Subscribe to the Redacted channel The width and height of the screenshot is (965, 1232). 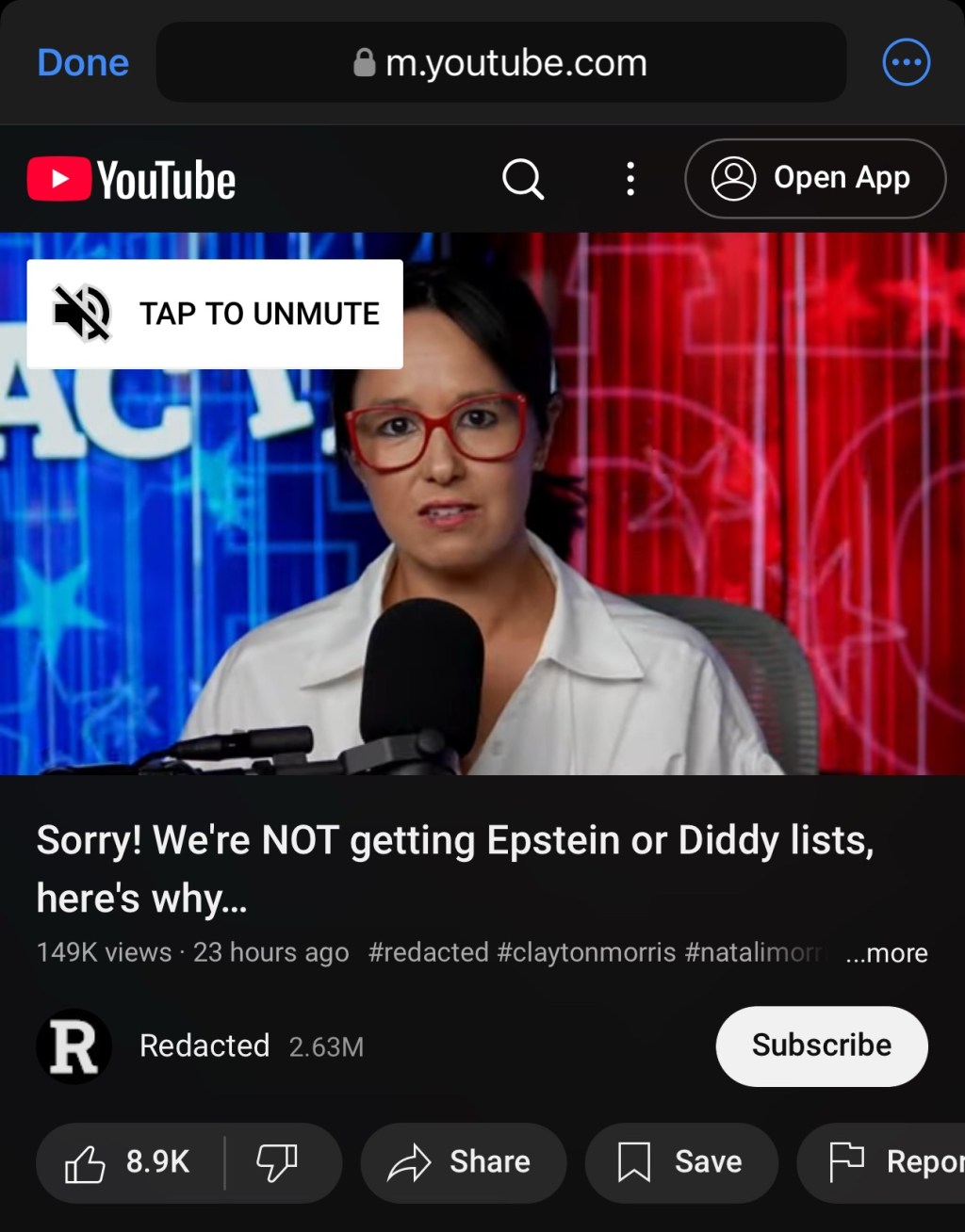pos(821,1046)
